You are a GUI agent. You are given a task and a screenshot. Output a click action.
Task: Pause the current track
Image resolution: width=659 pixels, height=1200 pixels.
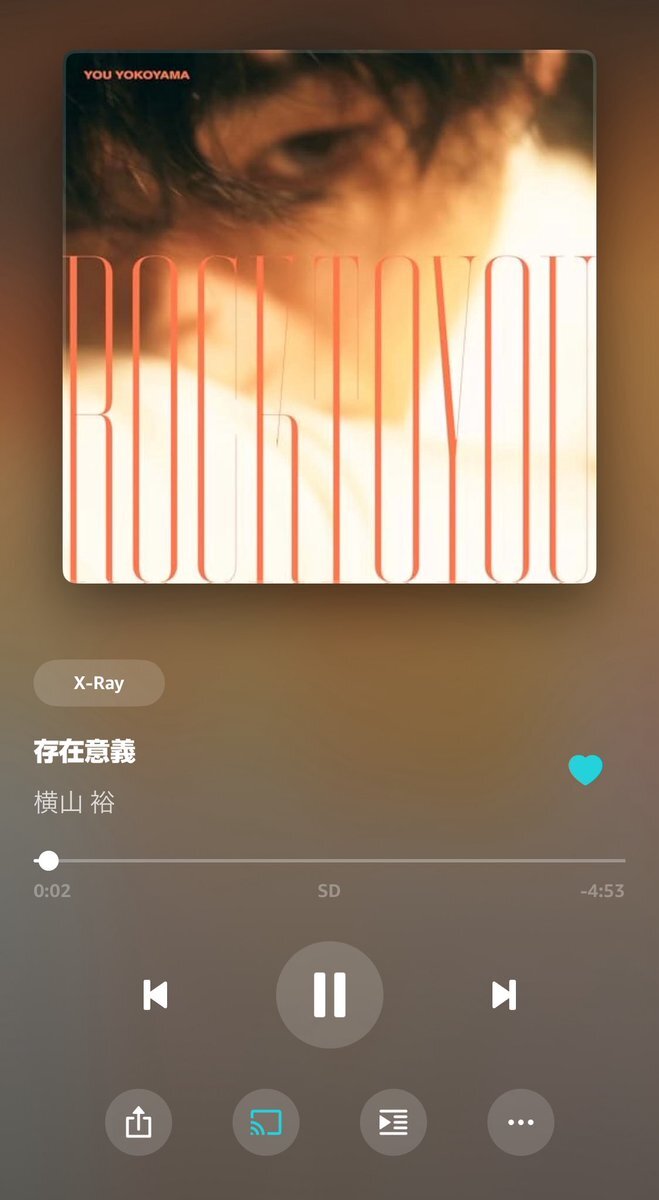pos(329,995)
